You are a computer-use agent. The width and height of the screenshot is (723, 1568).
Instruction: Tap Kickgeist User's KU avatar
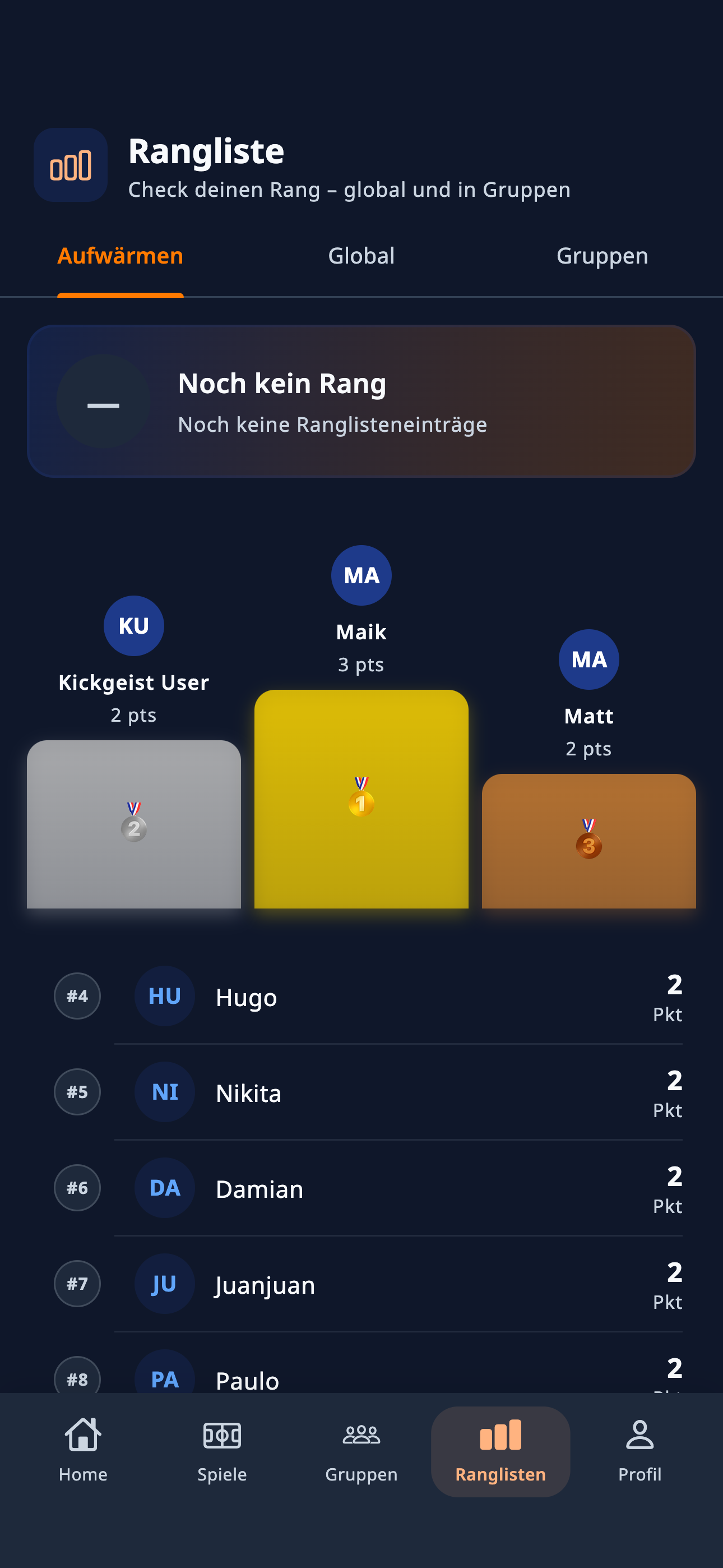click(x=133, y=625)
